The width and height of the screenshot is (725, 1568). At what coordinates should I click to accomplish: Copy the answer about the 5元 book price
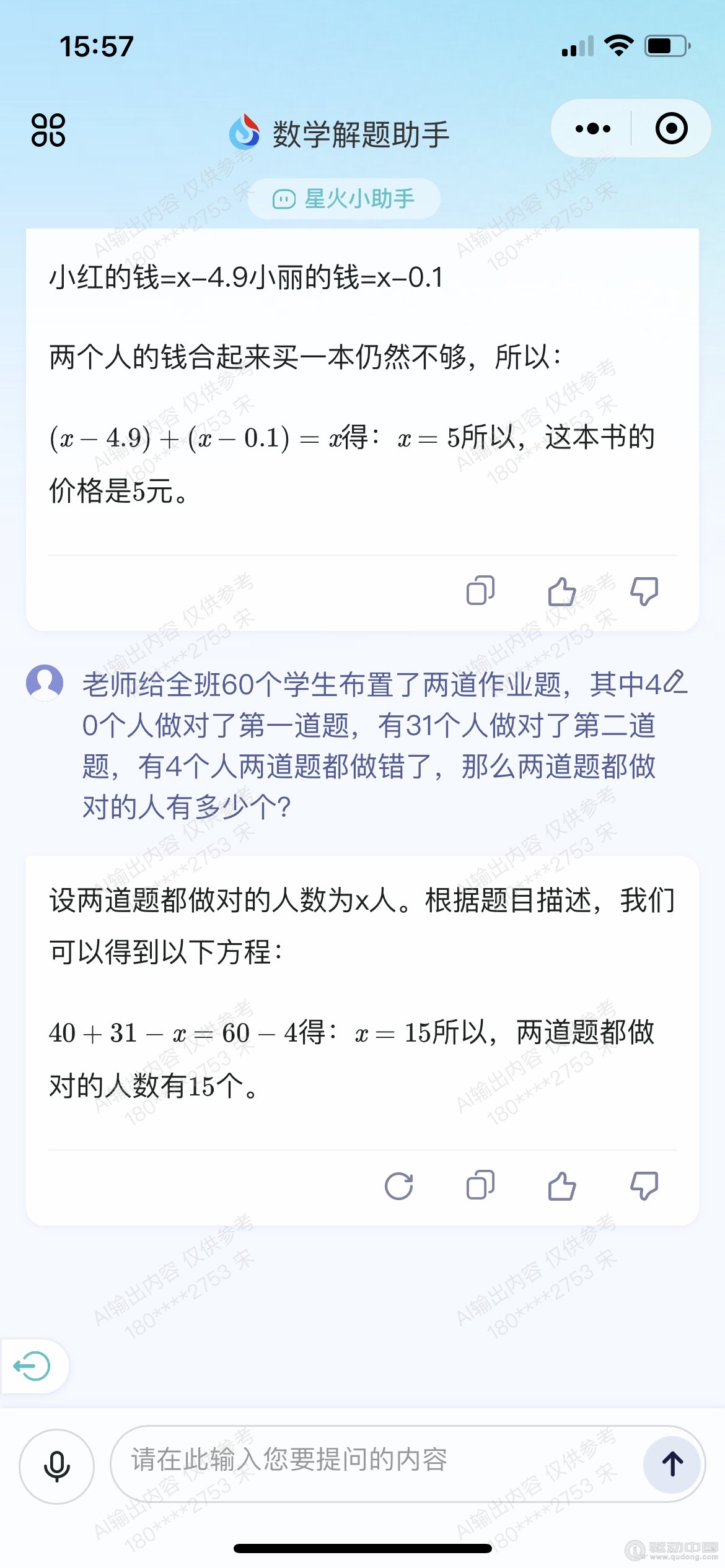tap(480, 590)
